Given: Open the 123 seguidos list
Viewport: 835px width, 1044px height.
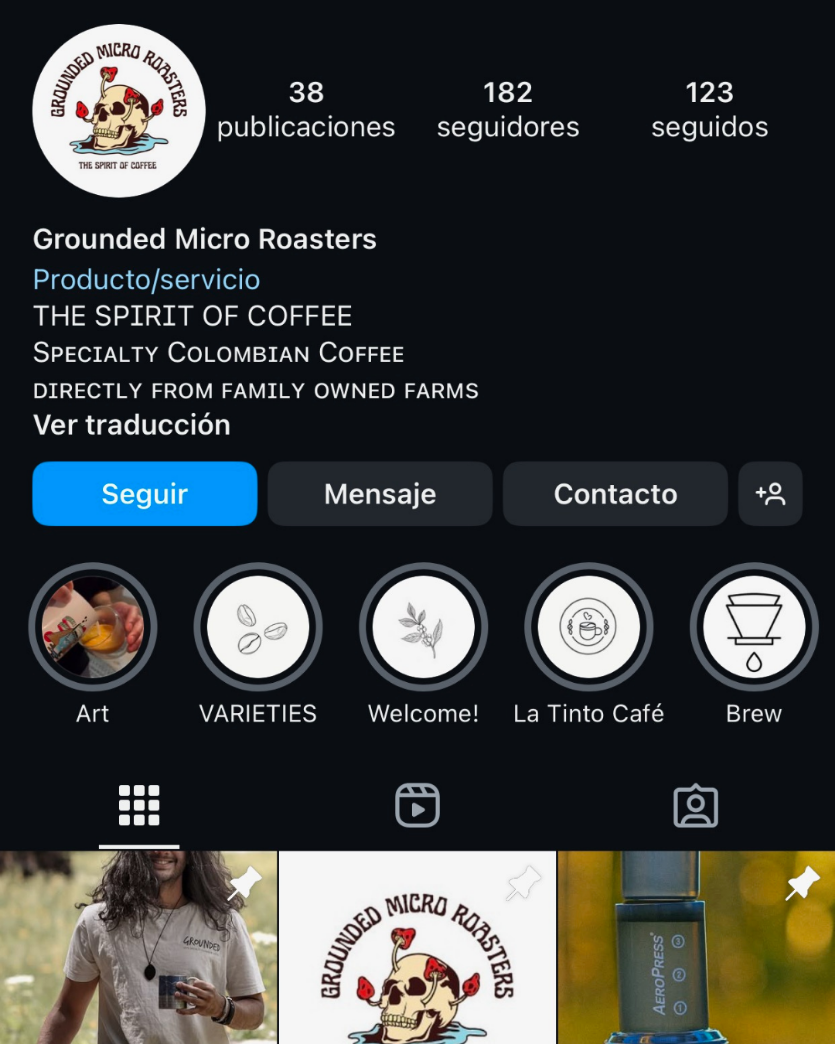Looking at the screenshot, I should click(710, 109).
